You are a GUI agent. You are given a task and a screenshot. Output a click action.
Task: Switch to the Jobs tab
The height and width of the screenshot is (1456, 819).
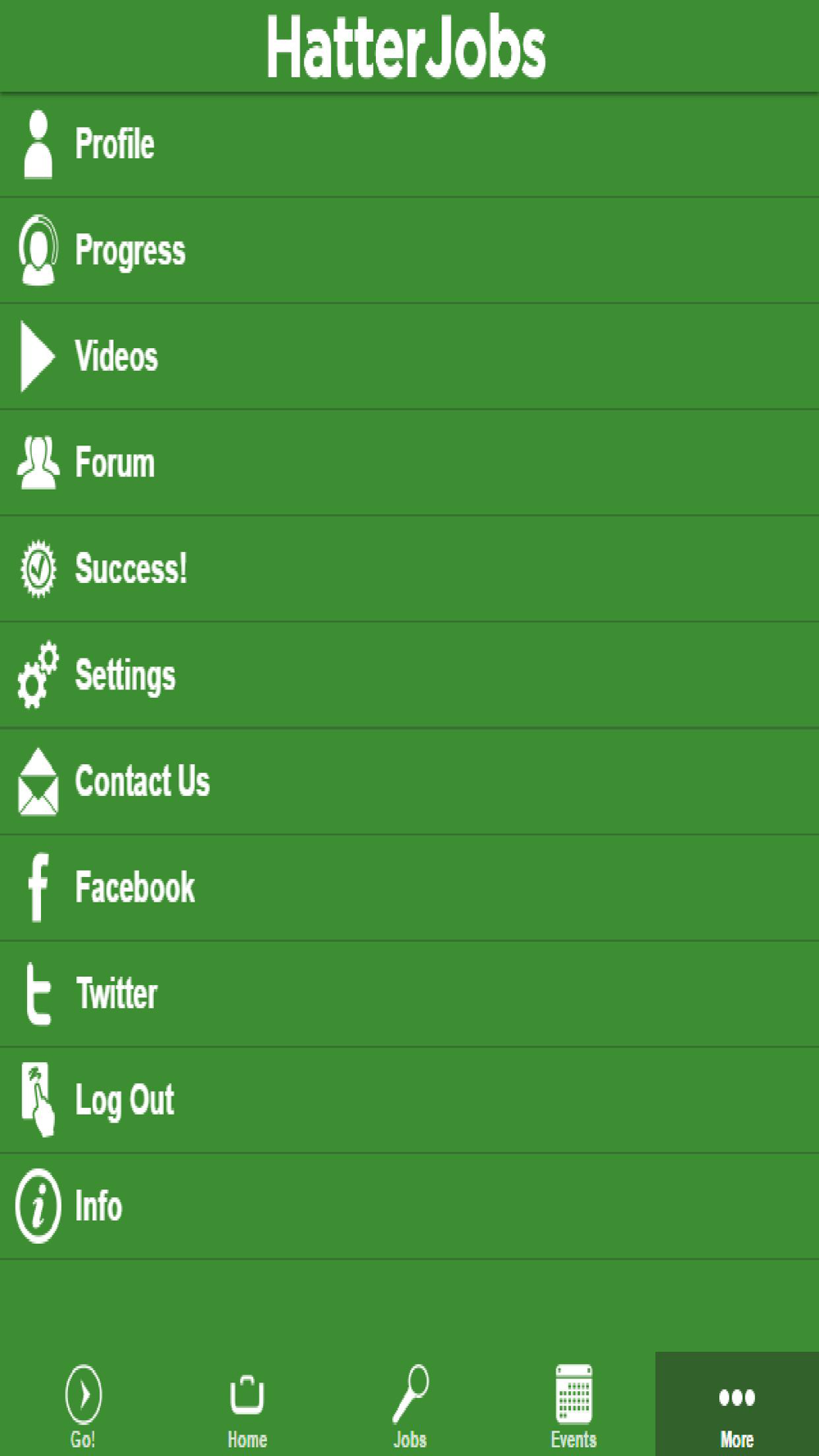click(x=409, y=1404)
